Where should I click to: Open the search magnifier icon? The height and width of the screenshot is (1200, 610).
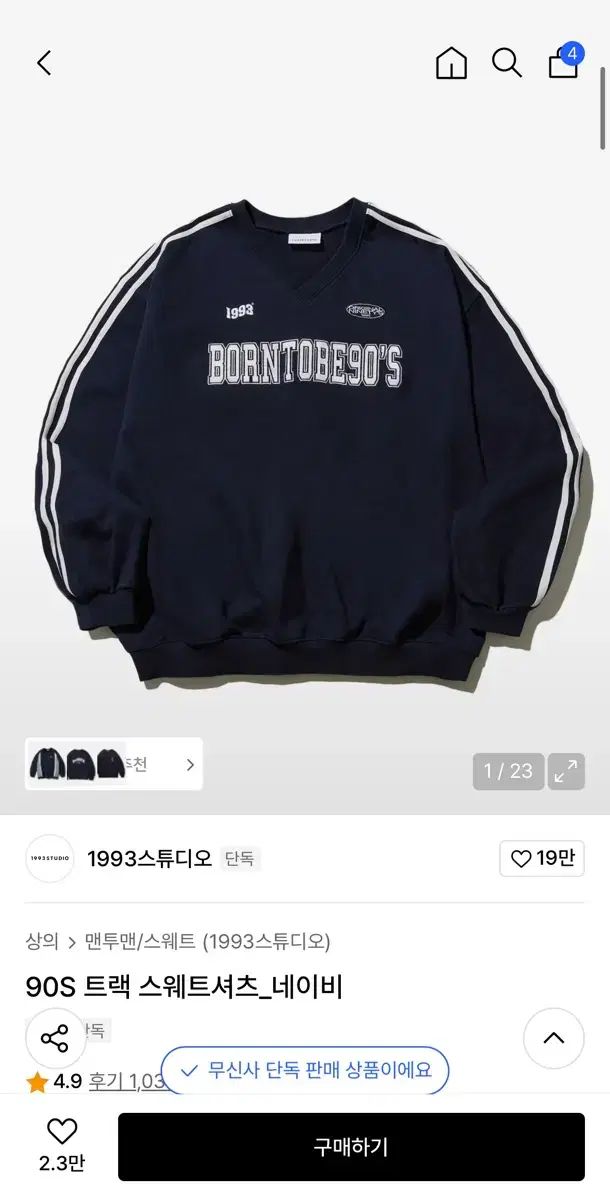pyautogui.click(x=507, y=63)
